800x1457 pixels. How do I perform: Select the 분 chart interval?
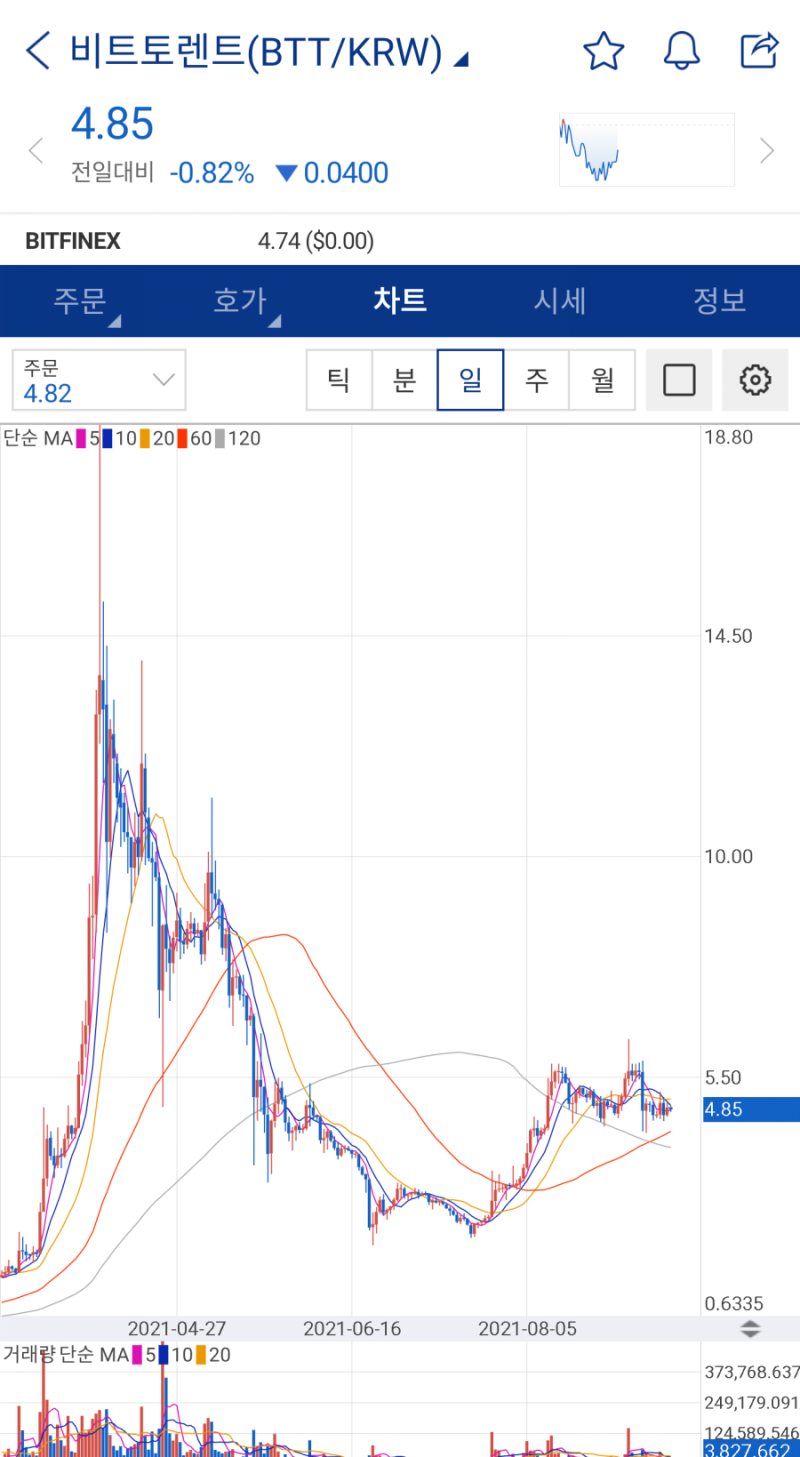click(405, 380)
